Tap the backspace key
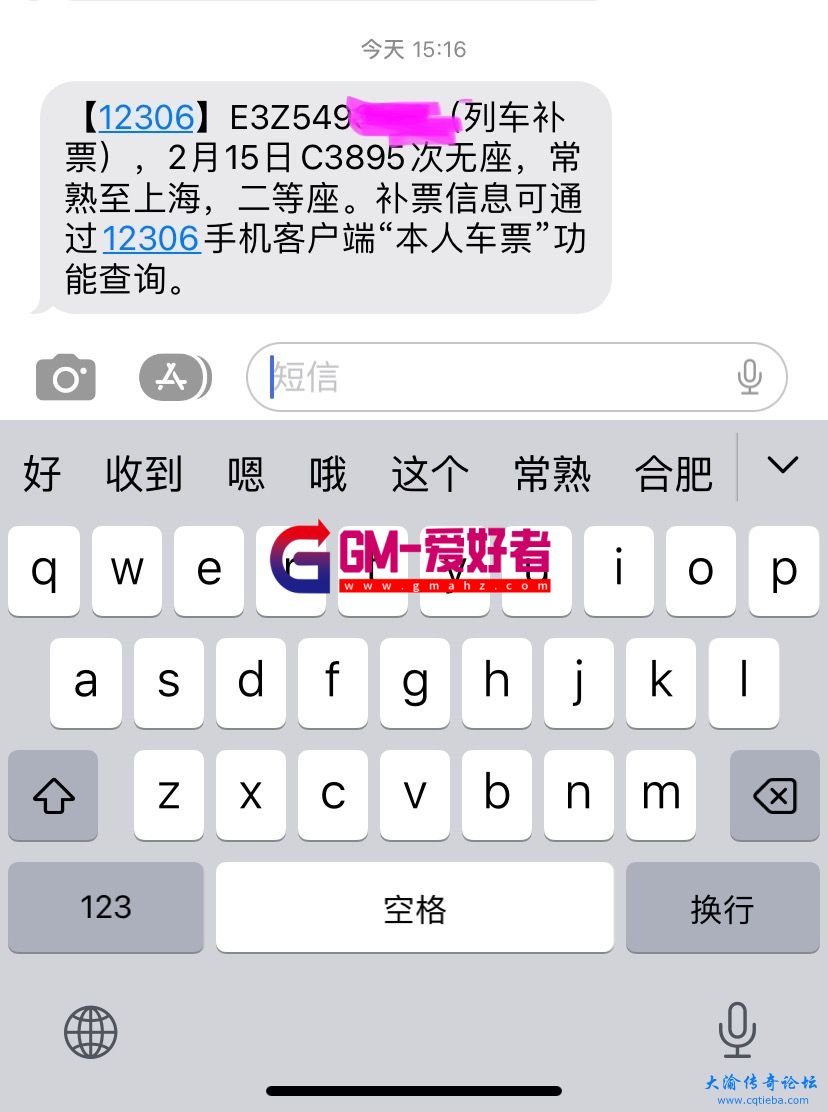Image resolution: width=828 pixels, height=1112 pixels. click(775, 796)
